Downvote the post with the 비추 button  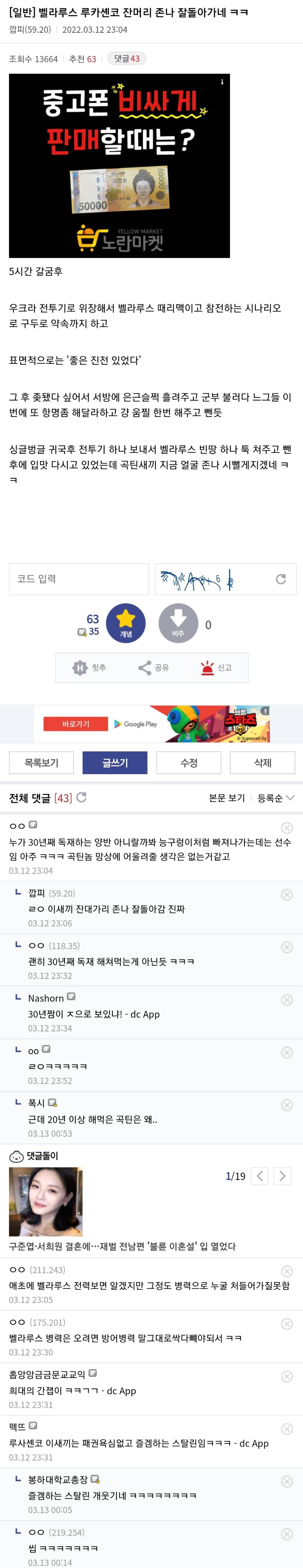point(178,623)
